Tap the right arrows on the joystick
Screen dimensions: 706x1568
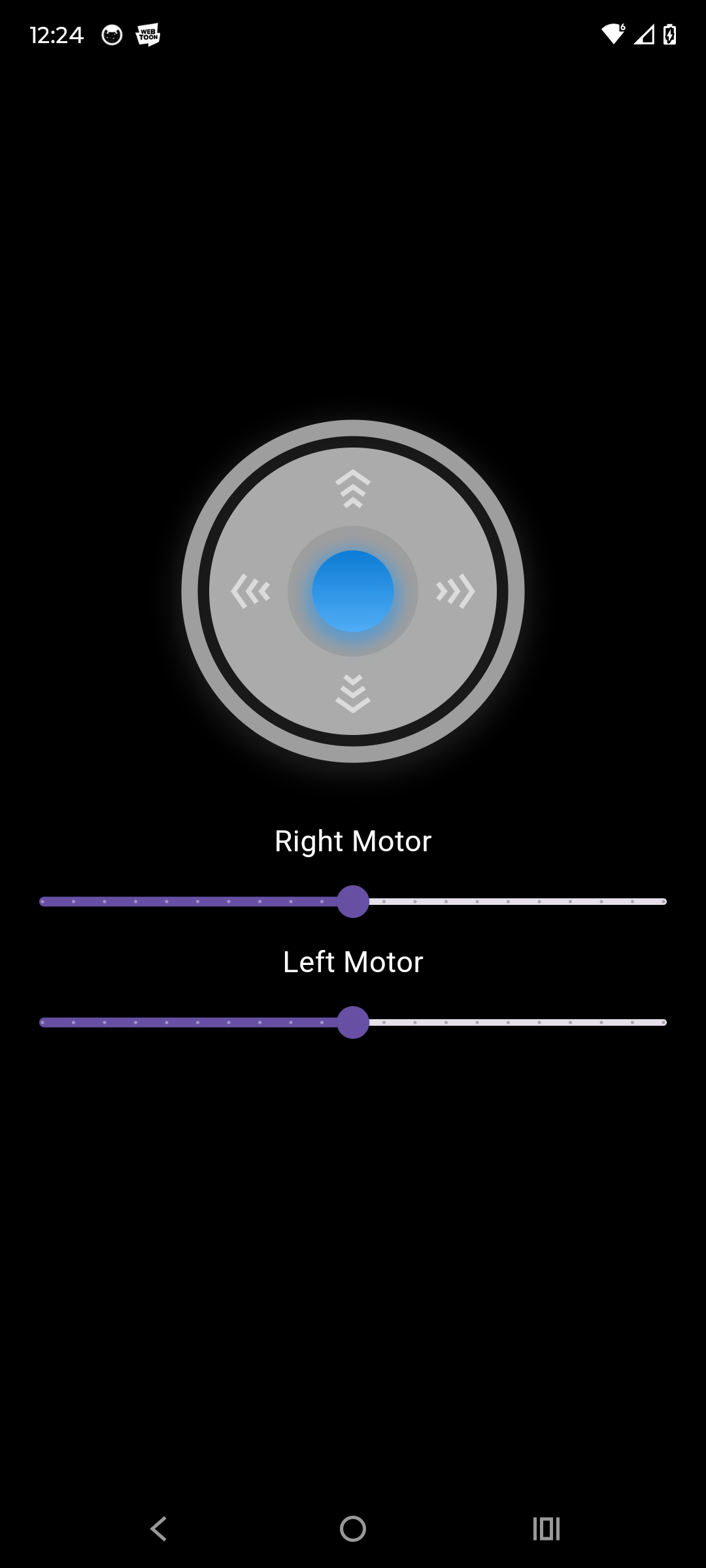pyautogui.click(x=456, y=591)
